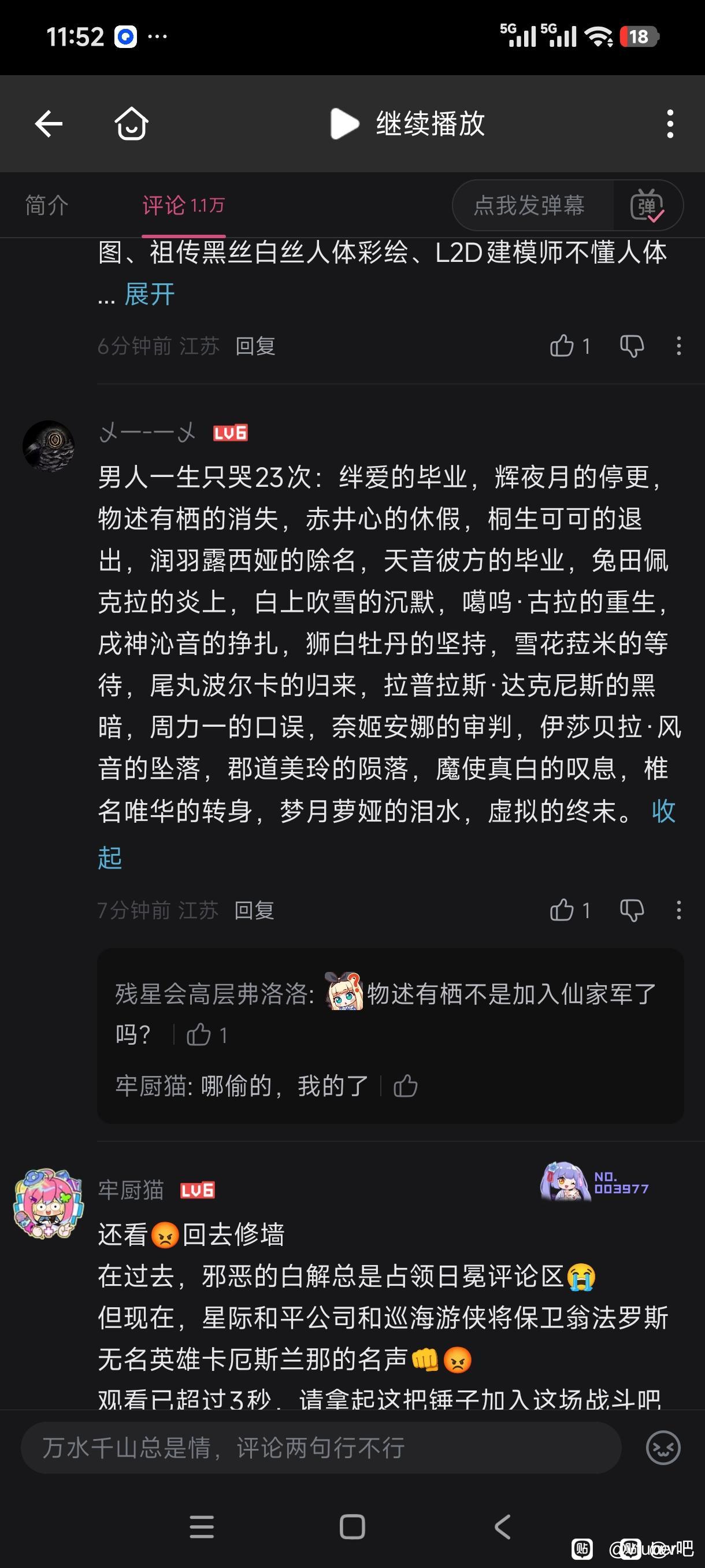Viewport: 705px width, 1568px height.
Task: Like 残星会高层弗洛洛's reply
Action: (x=199, y=1035)
